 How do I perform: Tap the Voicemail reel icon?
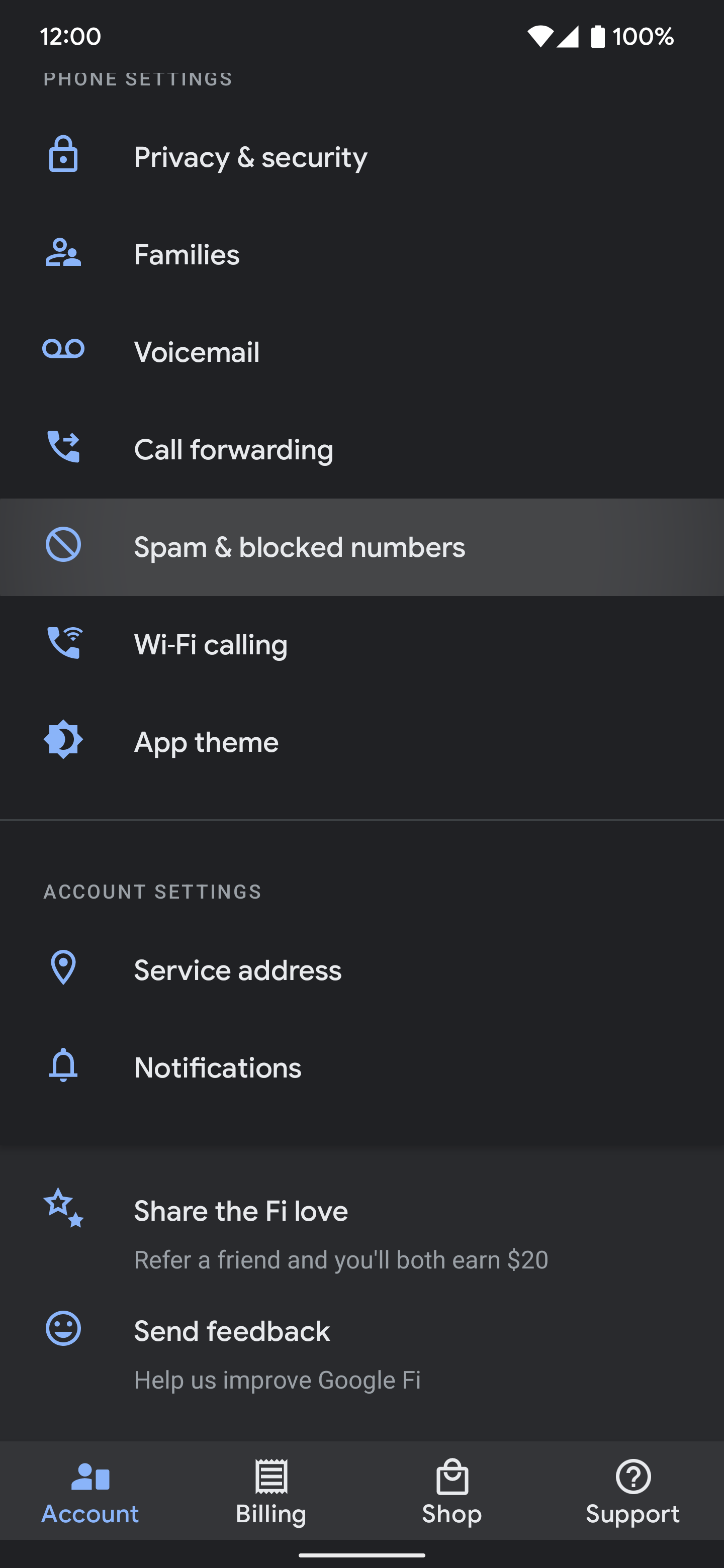pos(63,351)
